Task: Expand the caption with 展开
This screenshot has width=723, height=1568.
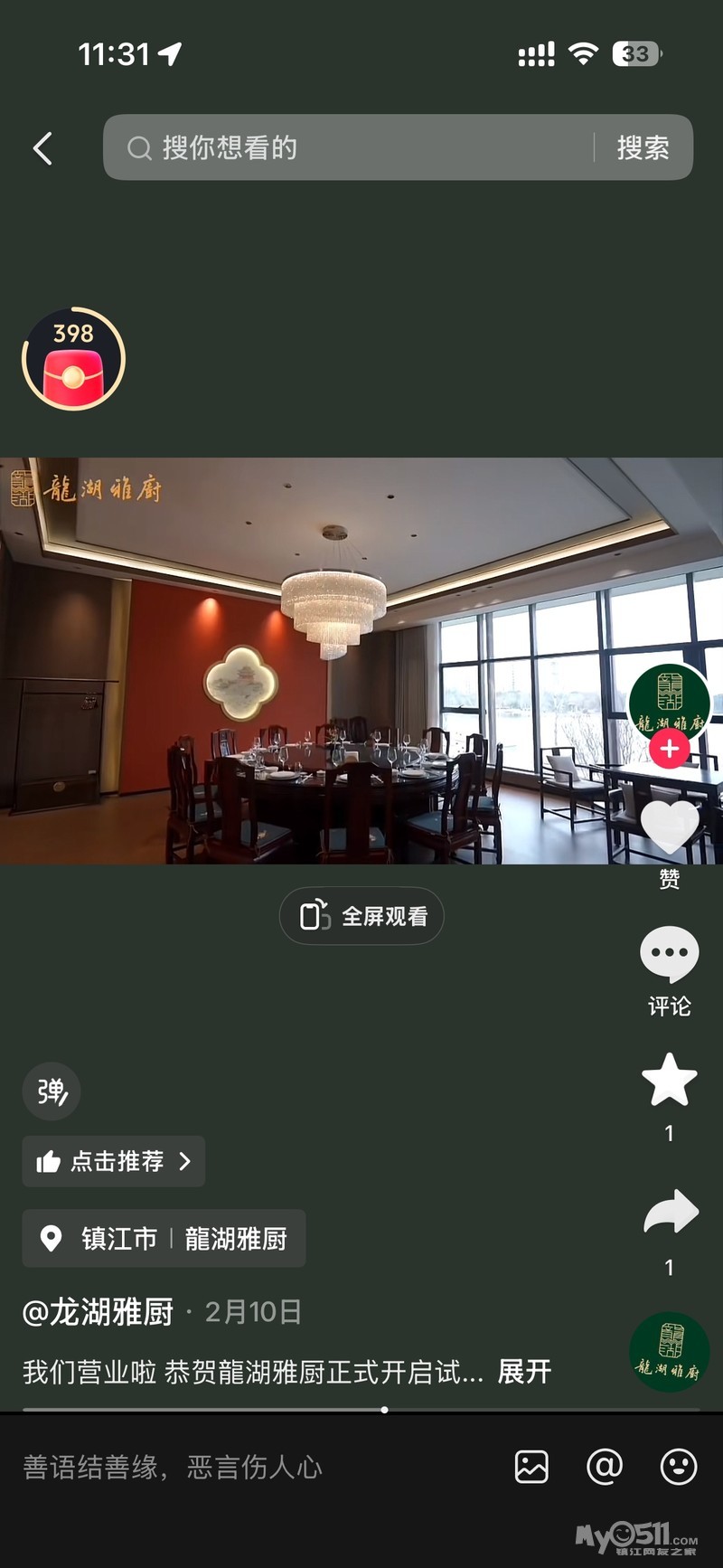Action: coord(524,1372)
